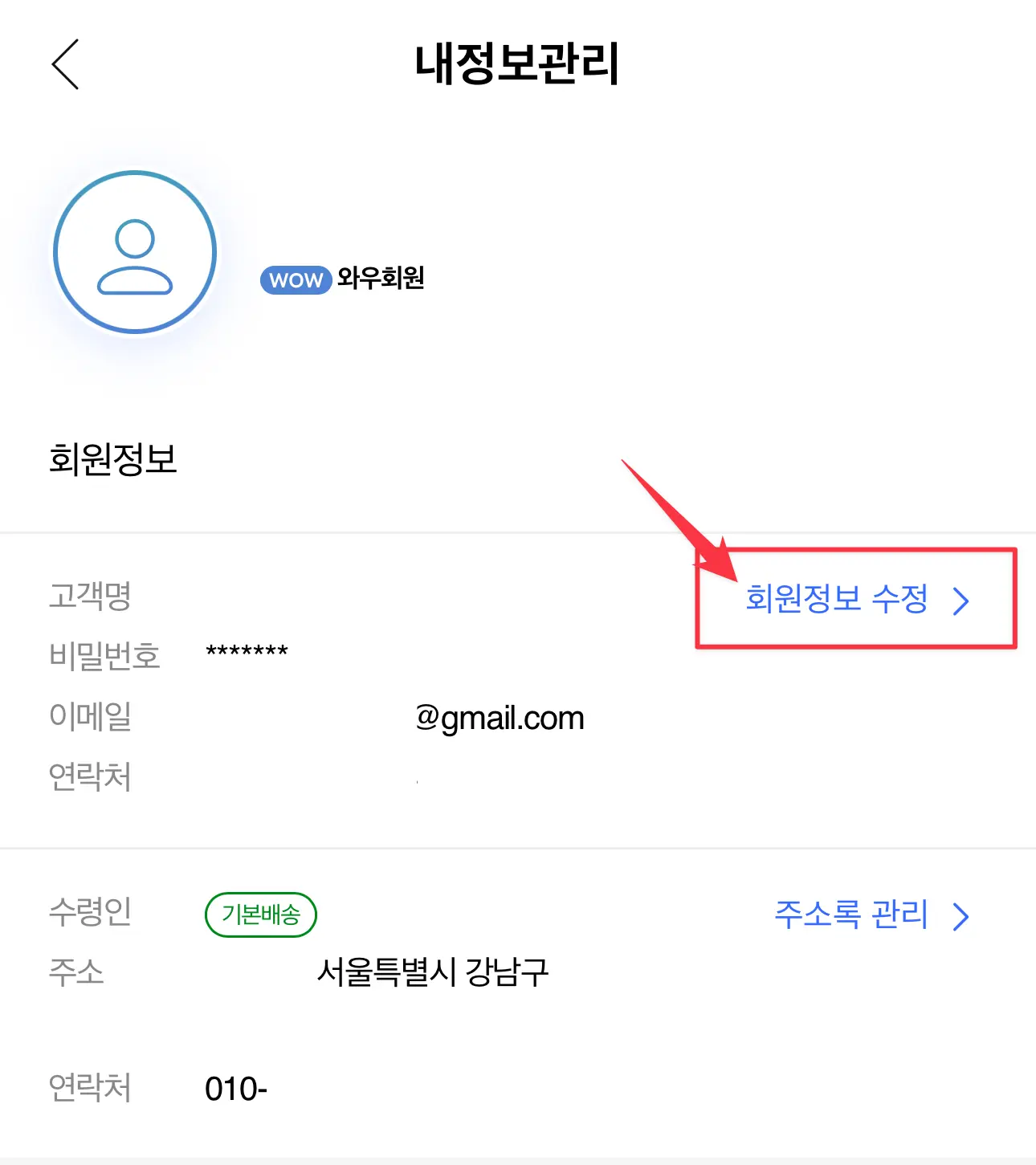Tap the 기본배송 default shipping badge
1036x1165 pixels.
tap(260, 914)
